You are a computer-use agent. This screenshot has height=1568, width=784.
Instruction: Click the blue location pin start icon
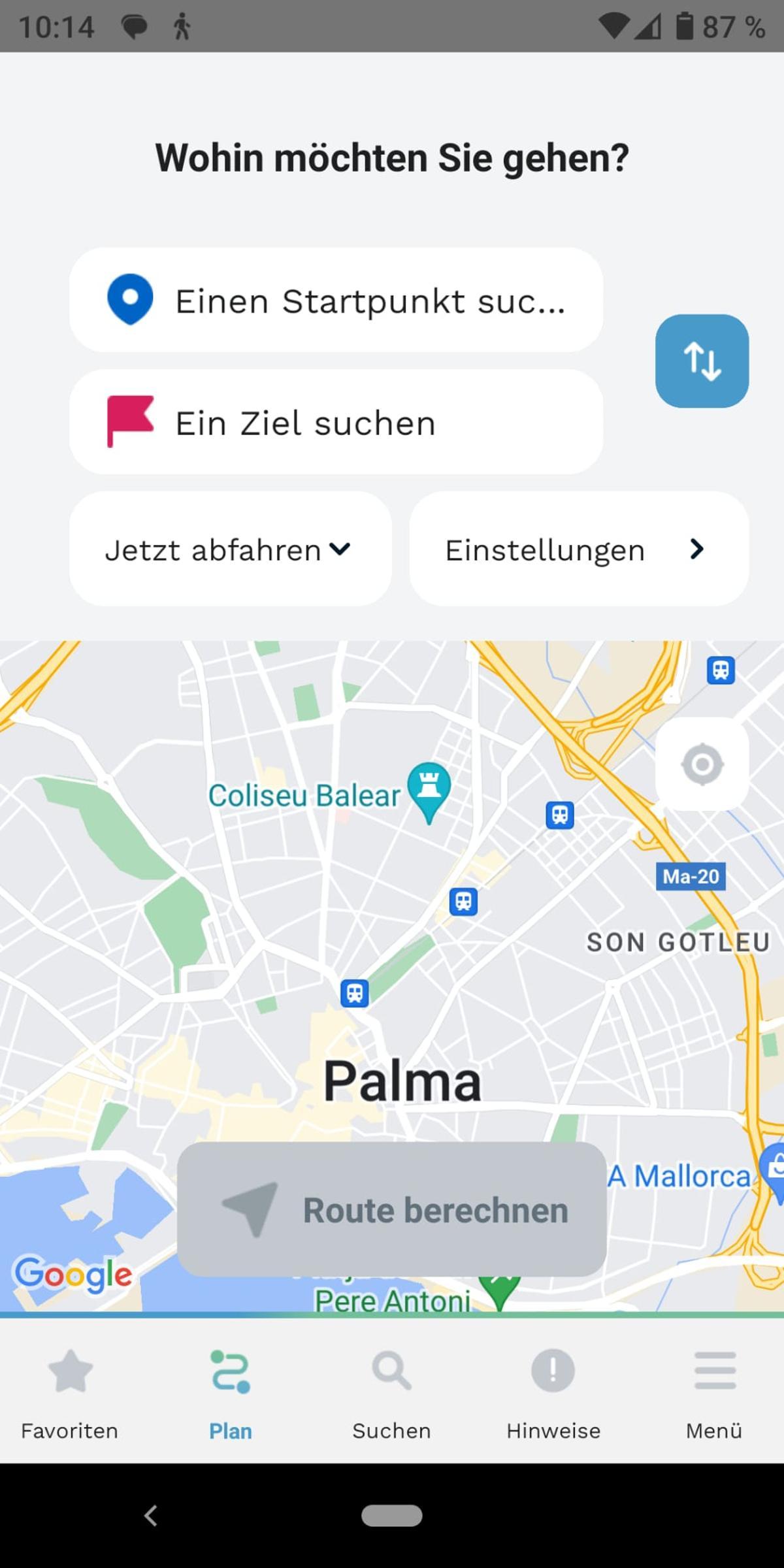tap(129, 299)
